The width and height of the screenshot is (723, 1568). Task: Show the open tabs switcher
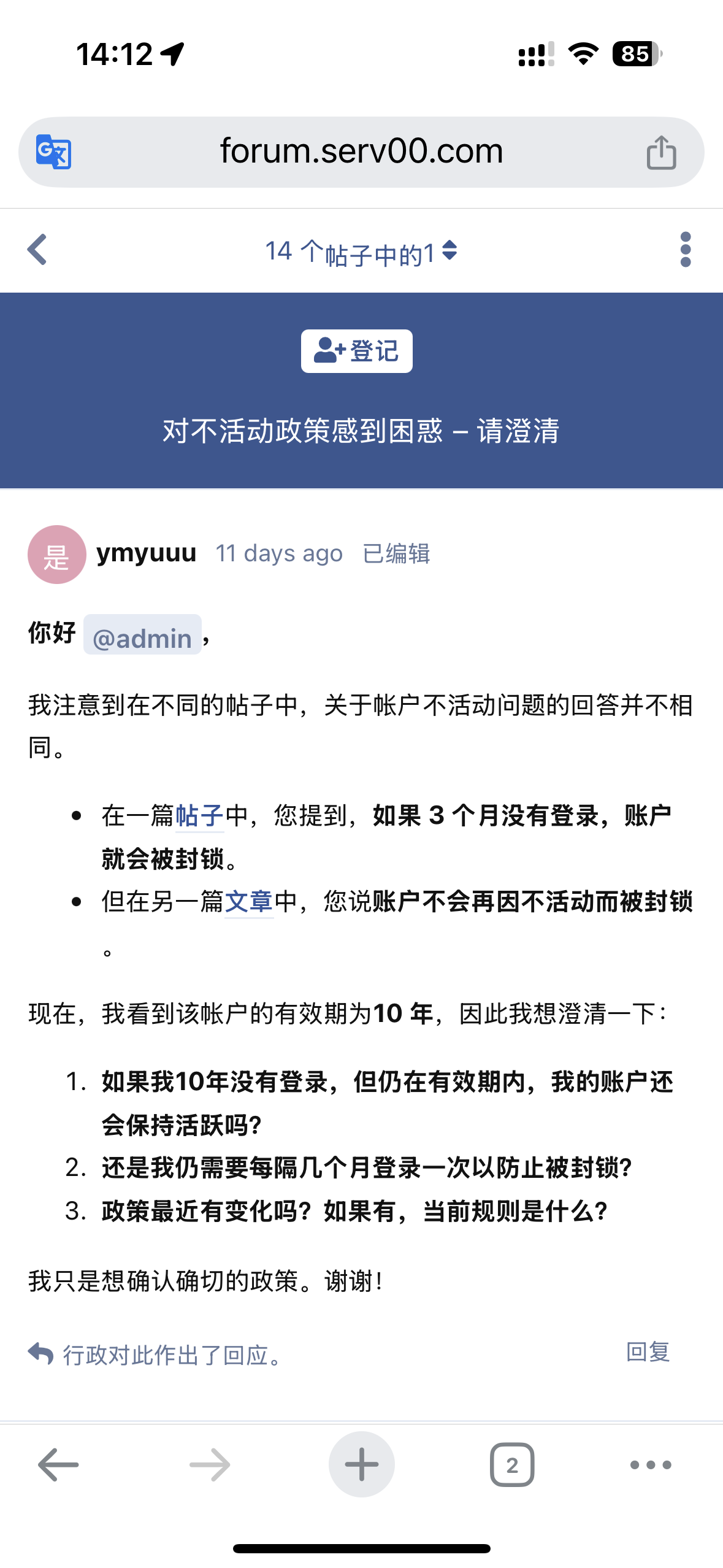point(511,1464)
